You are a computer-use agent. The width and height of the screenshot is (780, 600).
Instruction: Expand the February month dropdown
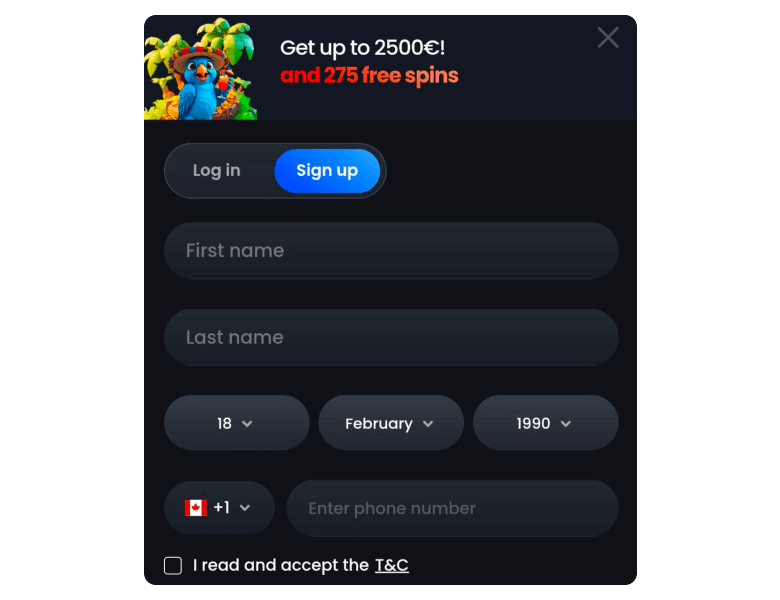tap(391, 423)
